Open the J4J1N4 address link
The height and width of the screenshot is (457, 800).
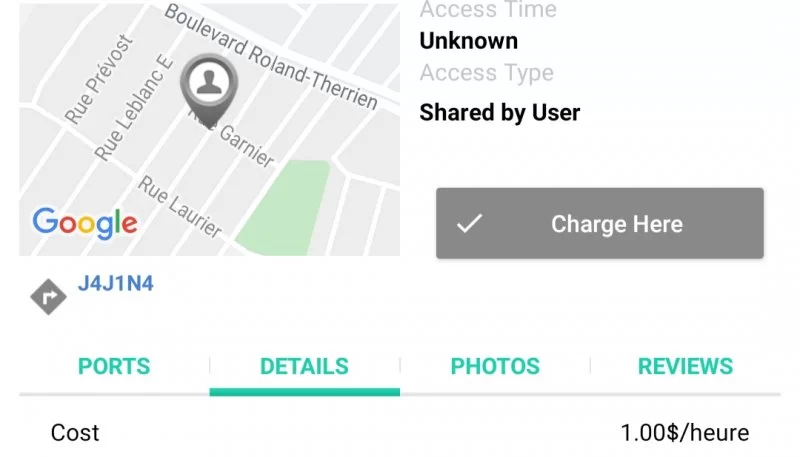116,283
